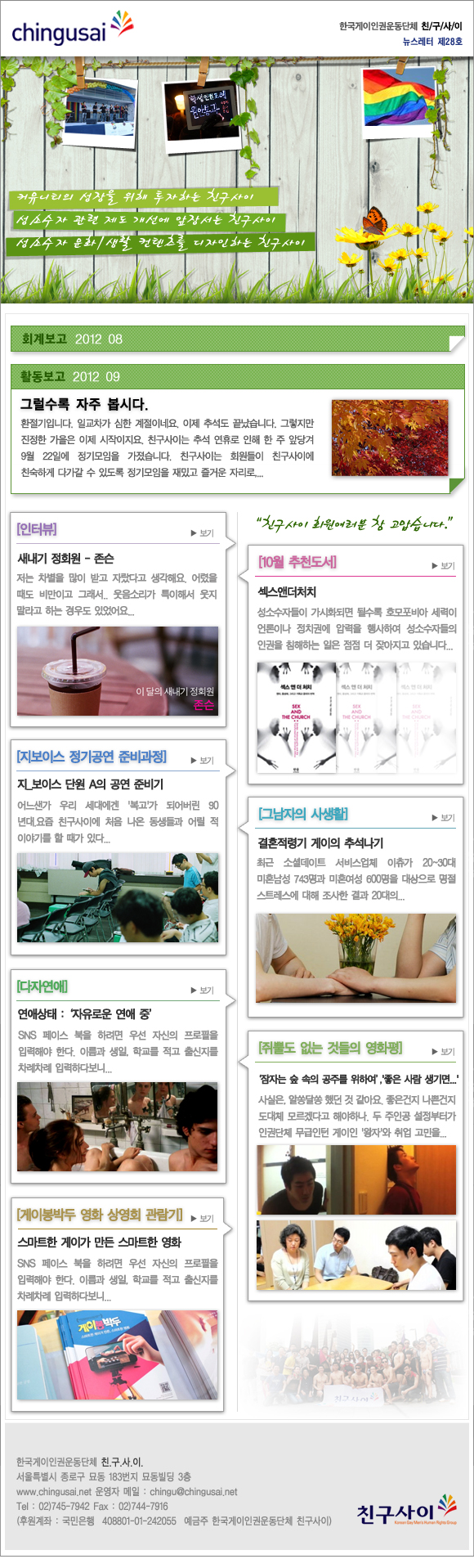Open the 섹스앤더처치 book cover image

[x=356, y=717]
